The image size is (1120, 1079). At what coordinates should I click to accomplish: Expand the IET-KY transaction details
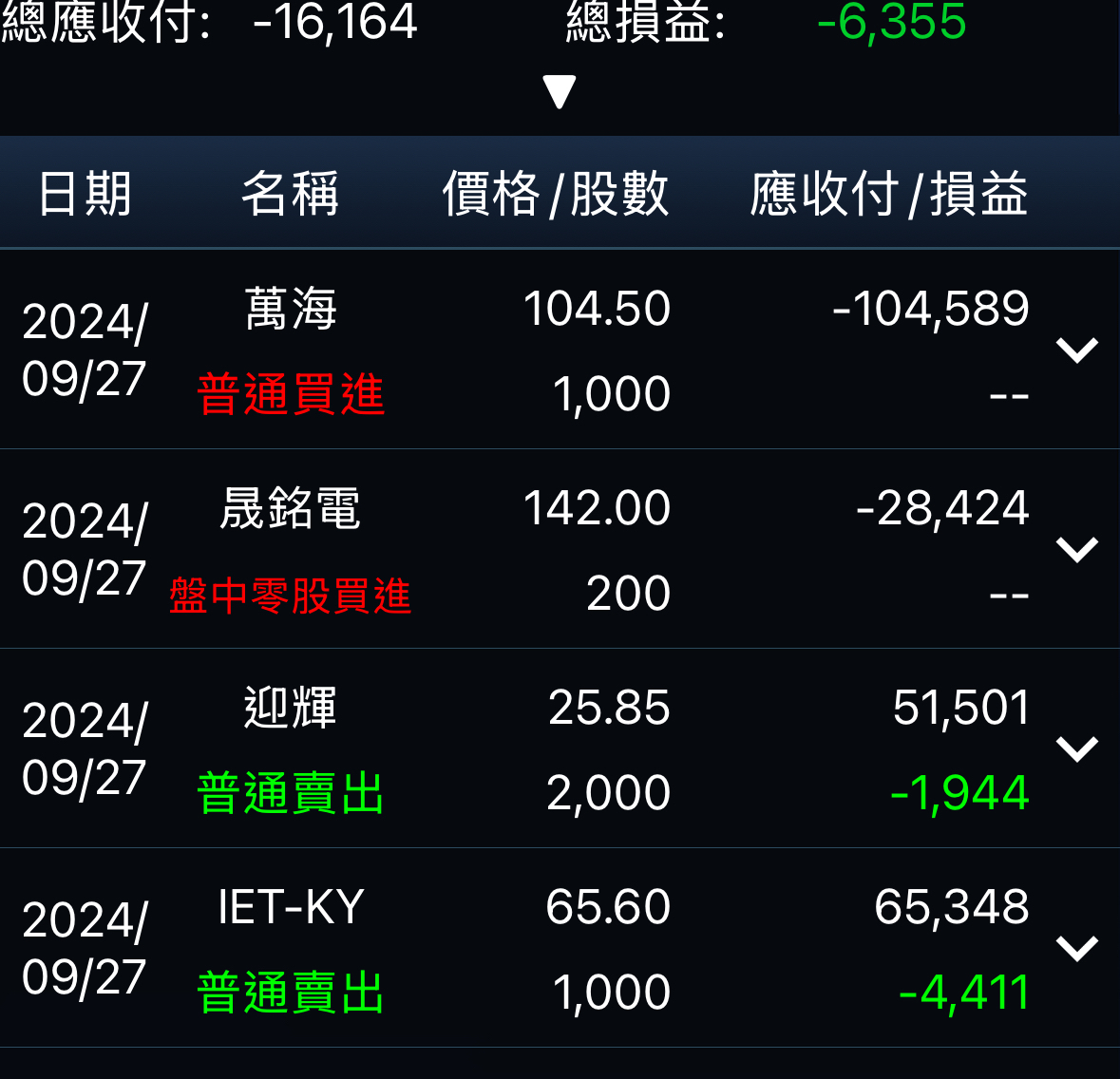[x=1076, y=949]
